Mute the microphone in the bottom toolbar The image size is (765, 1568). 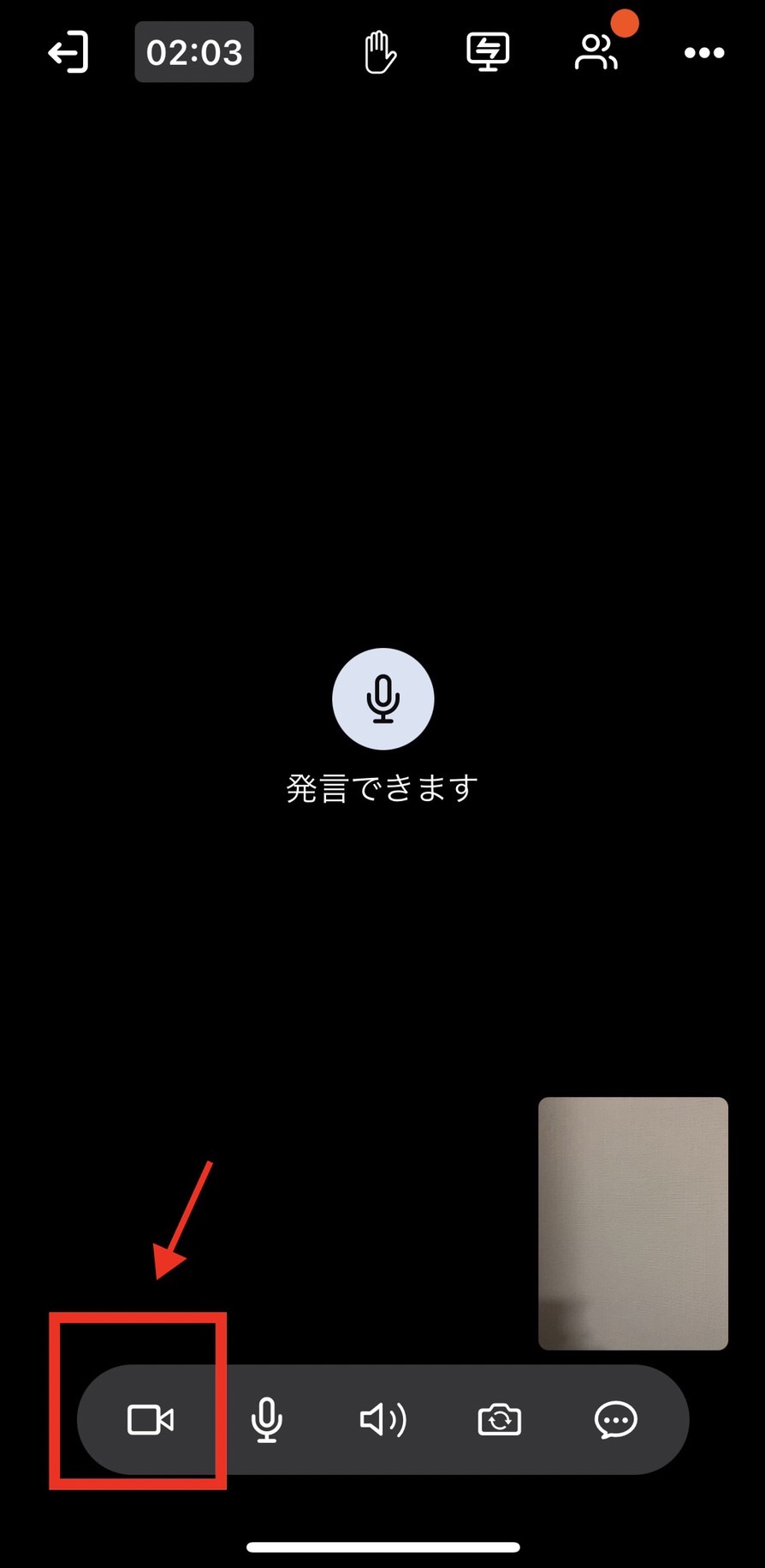point(267,1420)
